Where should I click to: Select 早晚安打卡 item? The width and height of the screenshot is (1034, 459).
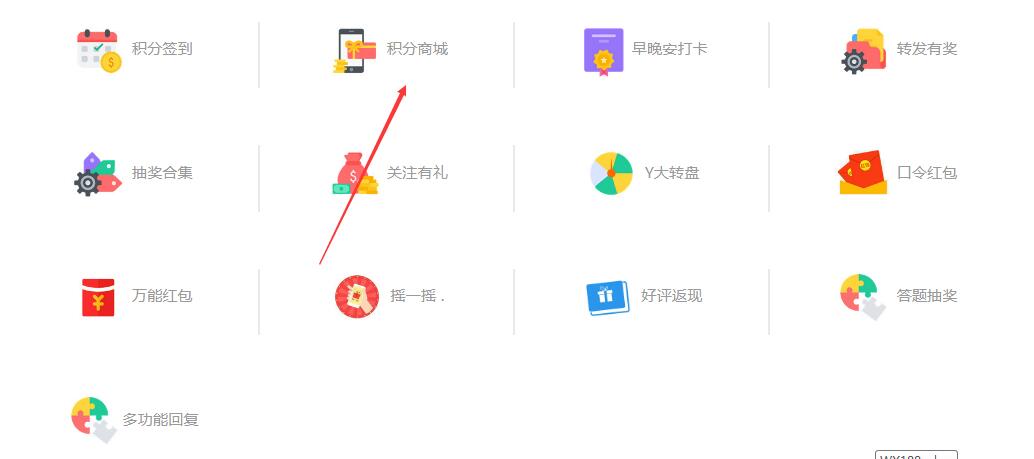[x=645, y=49]
